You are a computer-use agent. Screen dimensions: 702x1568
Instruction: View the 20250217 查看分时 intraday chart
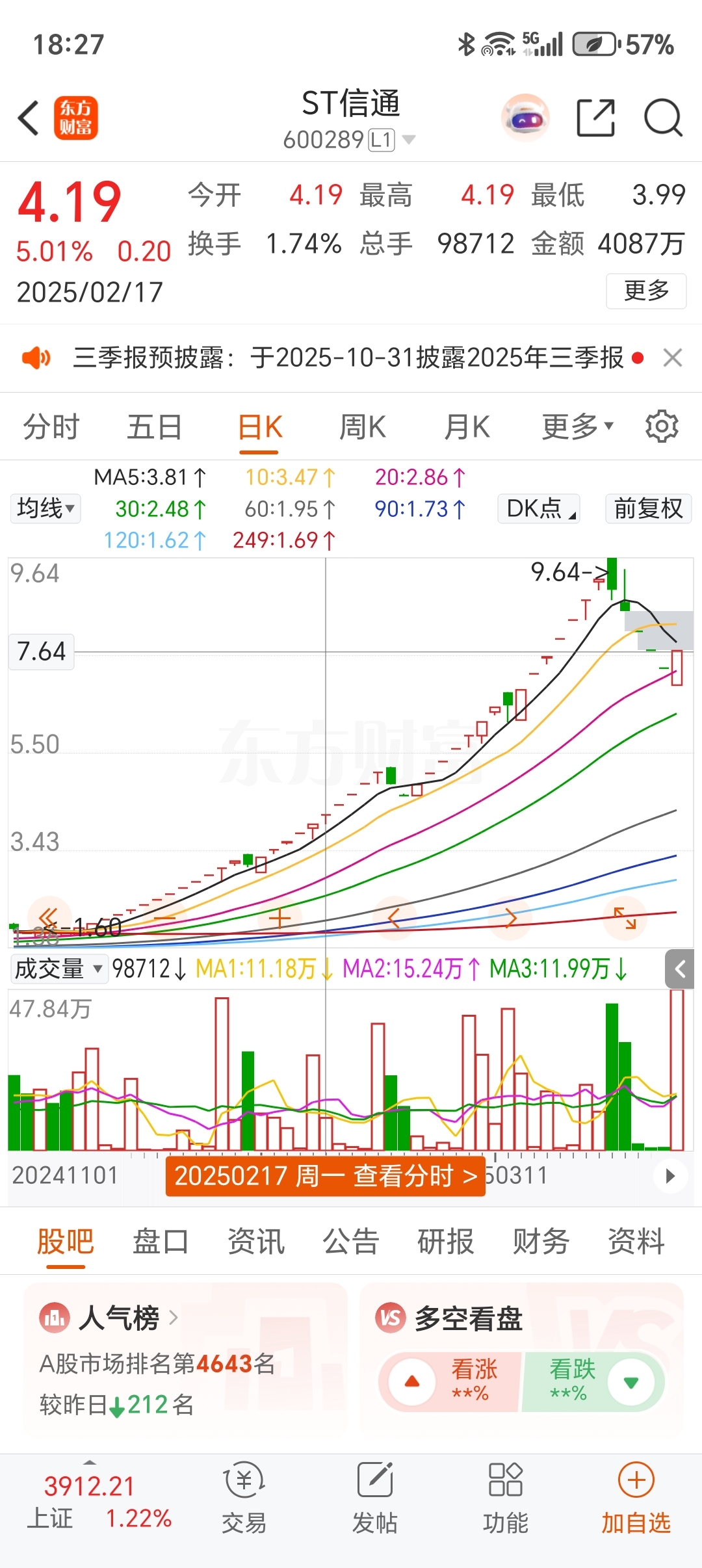[325, 1175]
